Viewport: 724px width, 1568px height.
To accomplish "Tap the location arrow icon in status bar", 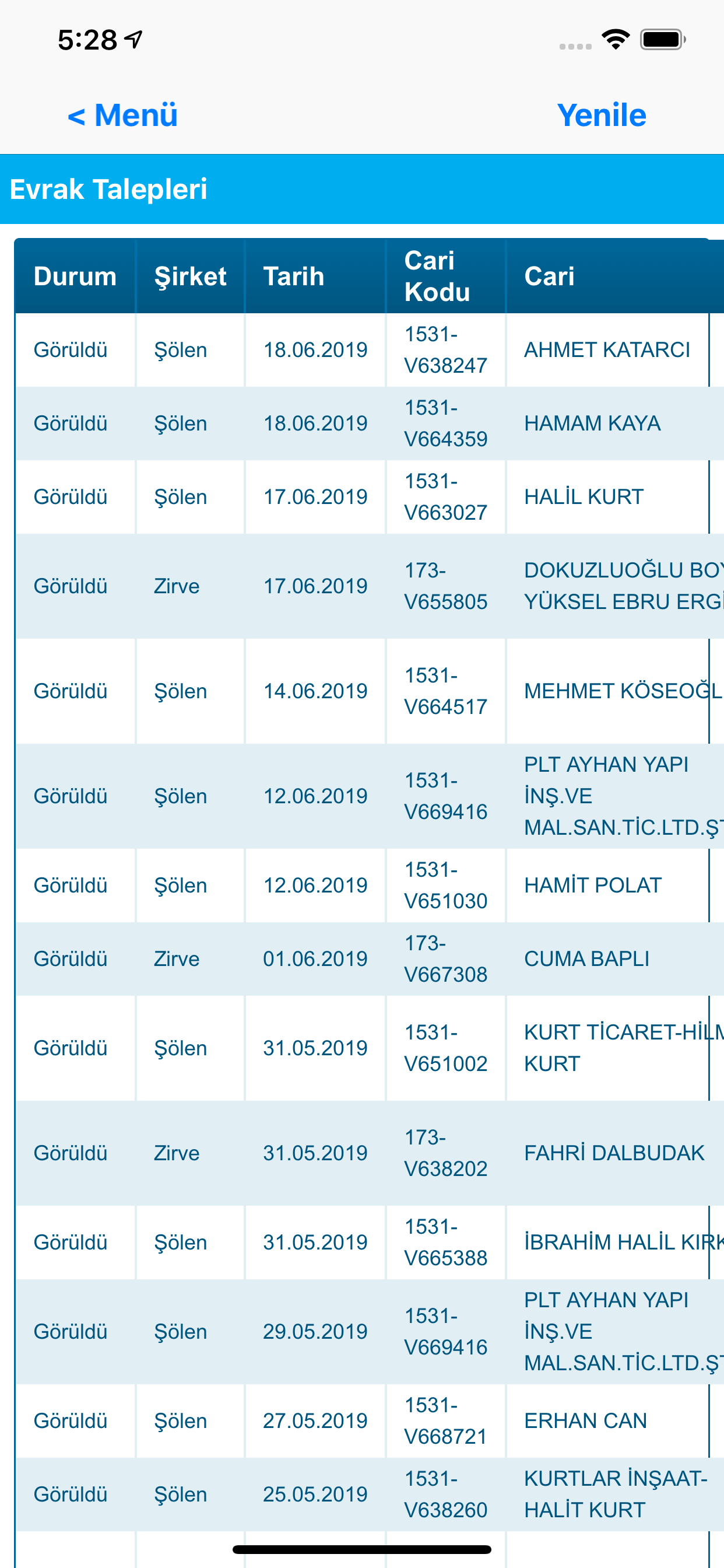I will [131, 40].
